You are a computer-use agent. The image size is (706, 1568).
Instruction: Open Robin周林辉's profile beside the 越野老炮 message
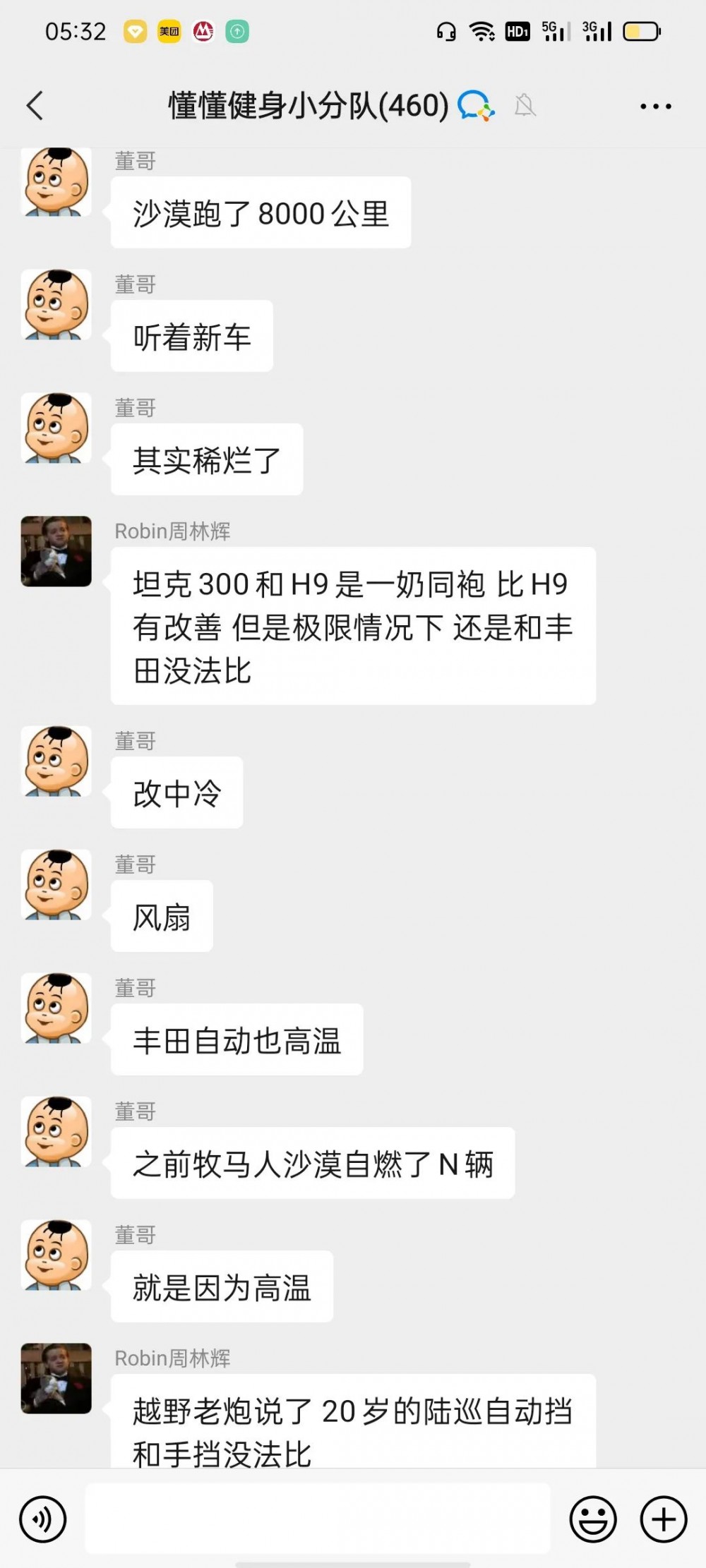(56, 1378)
